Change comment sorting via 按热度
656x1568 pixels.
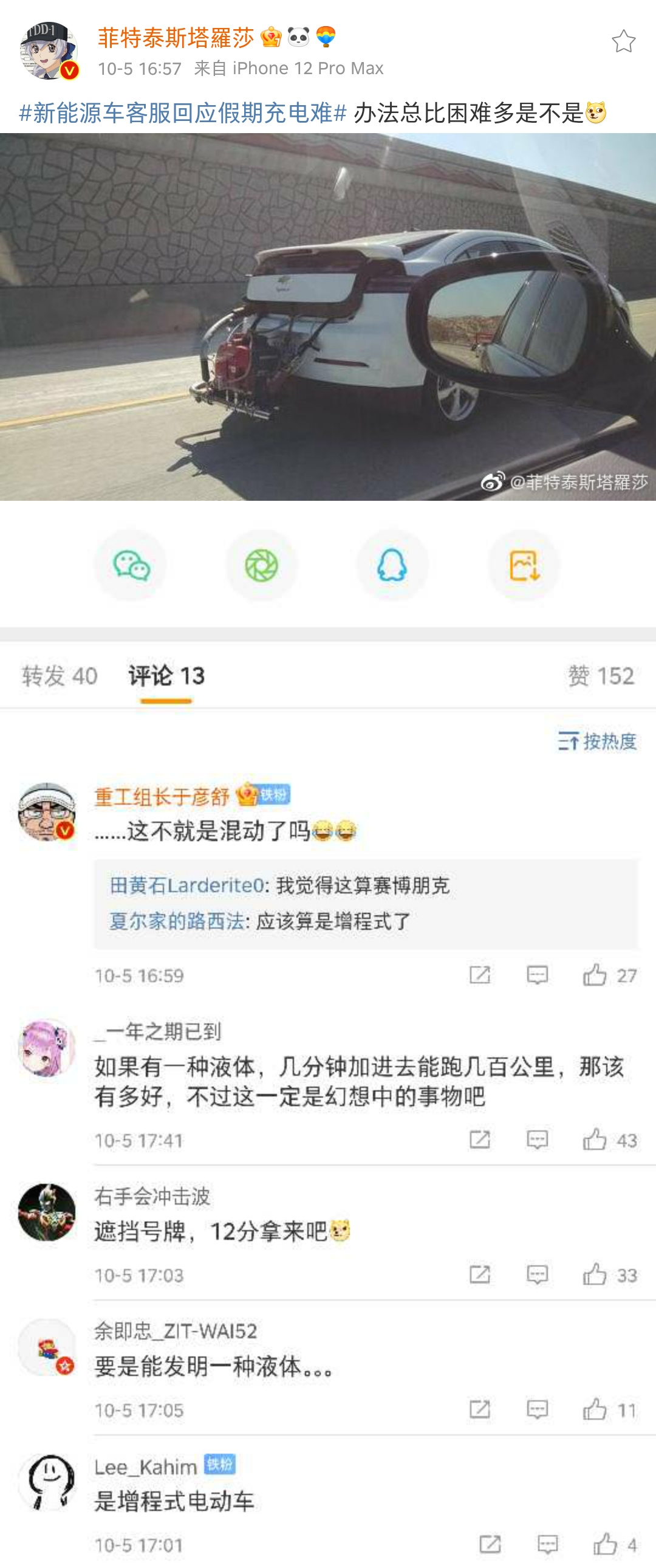click(x=597, y=741)
